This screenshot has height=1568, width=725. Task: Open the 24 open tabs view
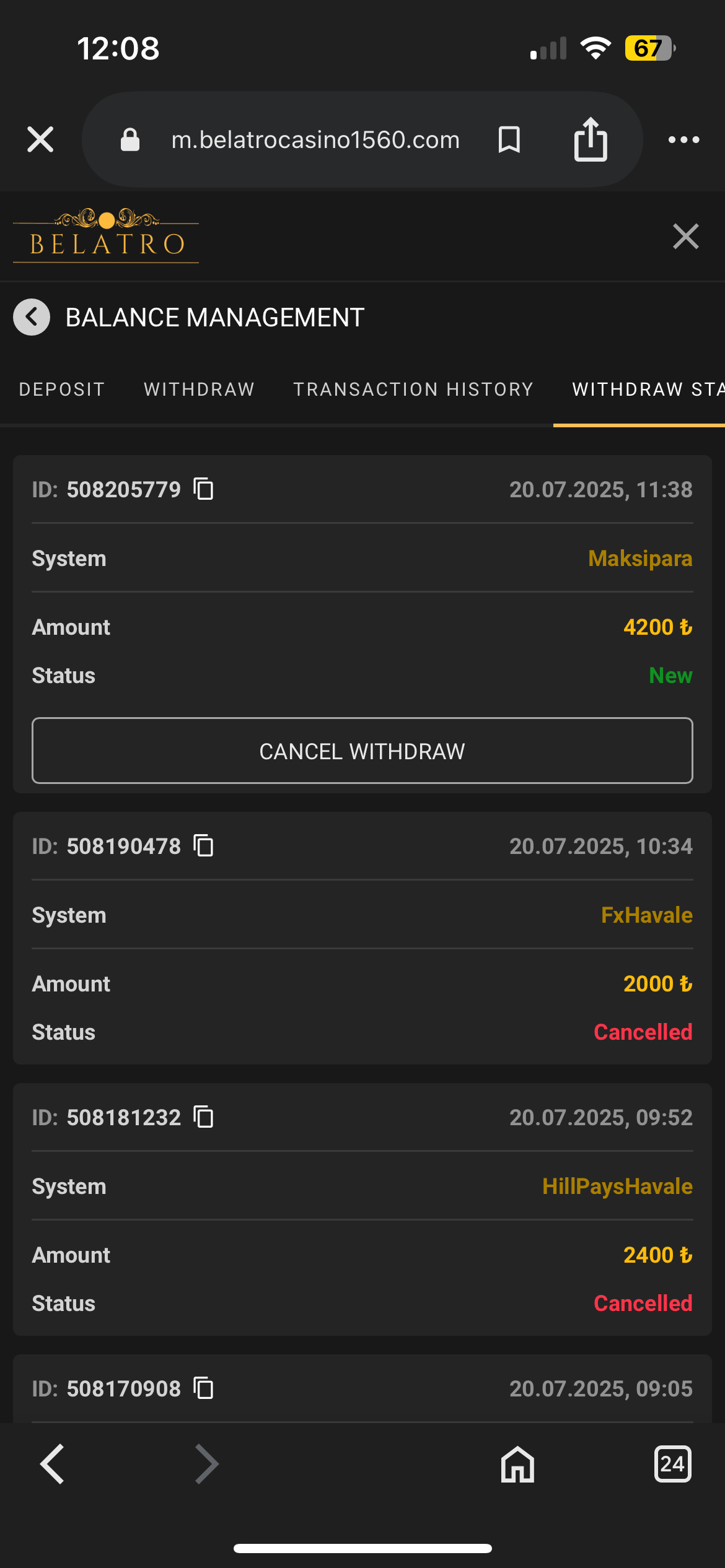672,1464
